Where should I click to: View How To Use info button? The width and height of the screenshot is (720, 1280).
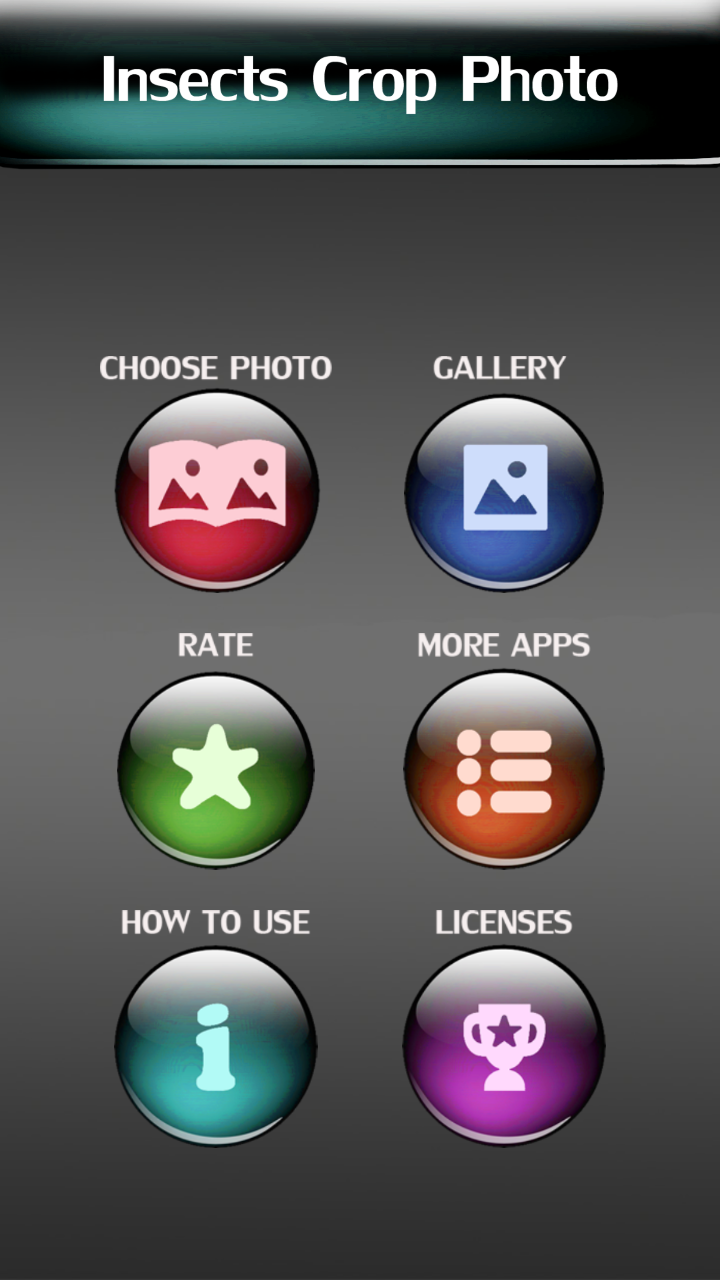click(216, 1046)
